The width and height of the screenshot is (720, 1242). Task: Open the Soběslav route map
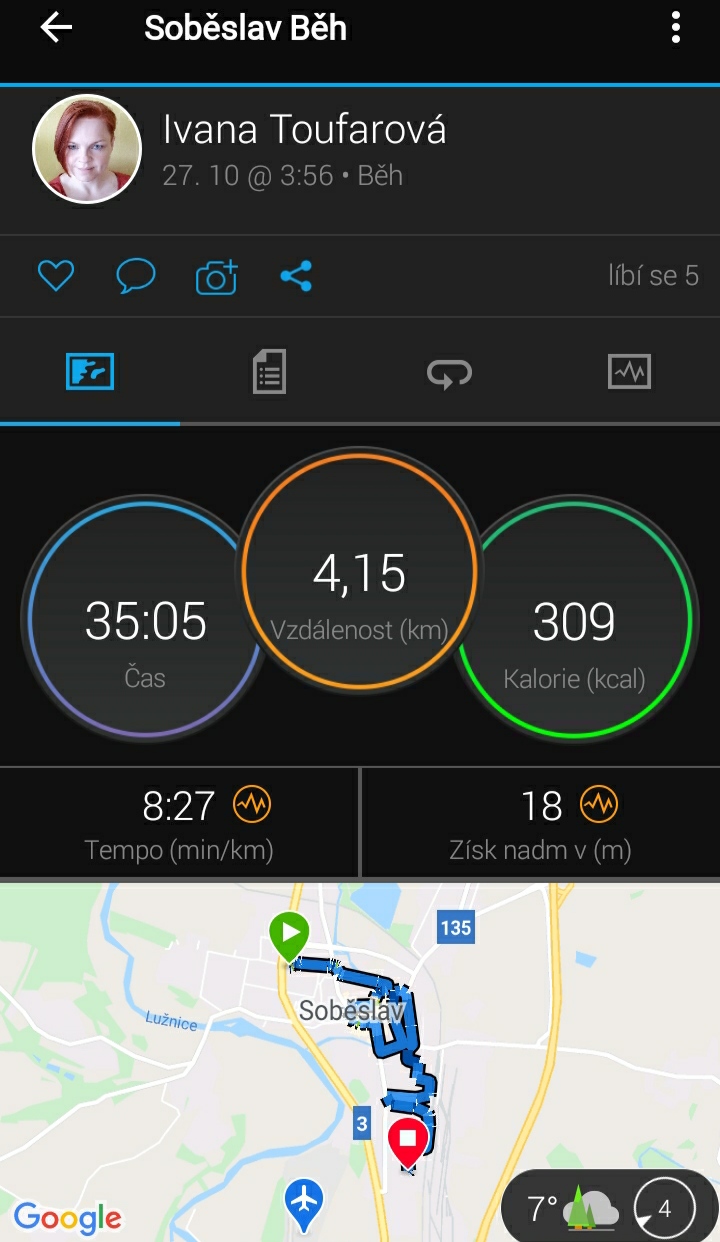point(360,1062)
